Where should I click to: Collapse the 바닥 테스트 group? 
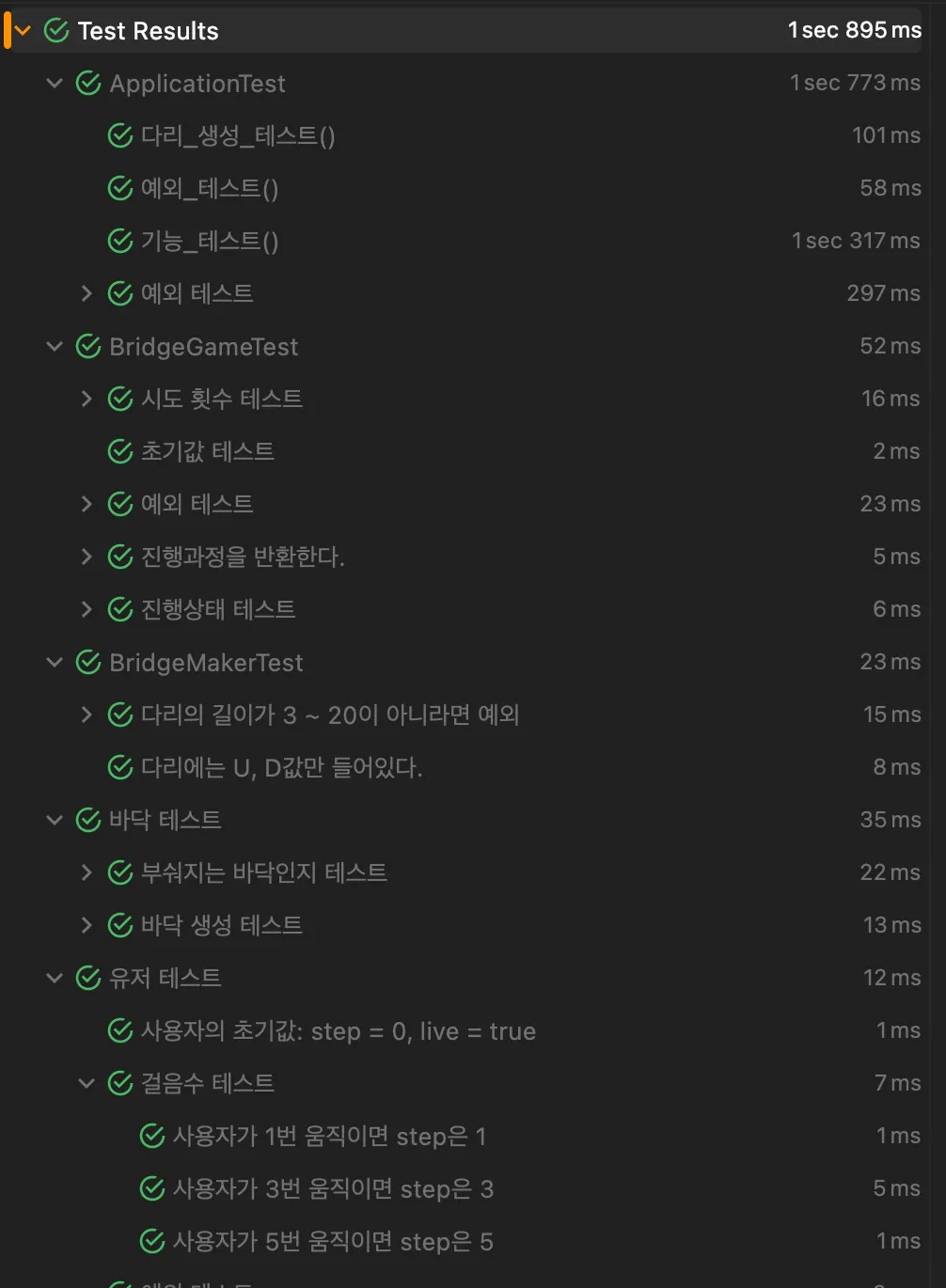(55, 821)
